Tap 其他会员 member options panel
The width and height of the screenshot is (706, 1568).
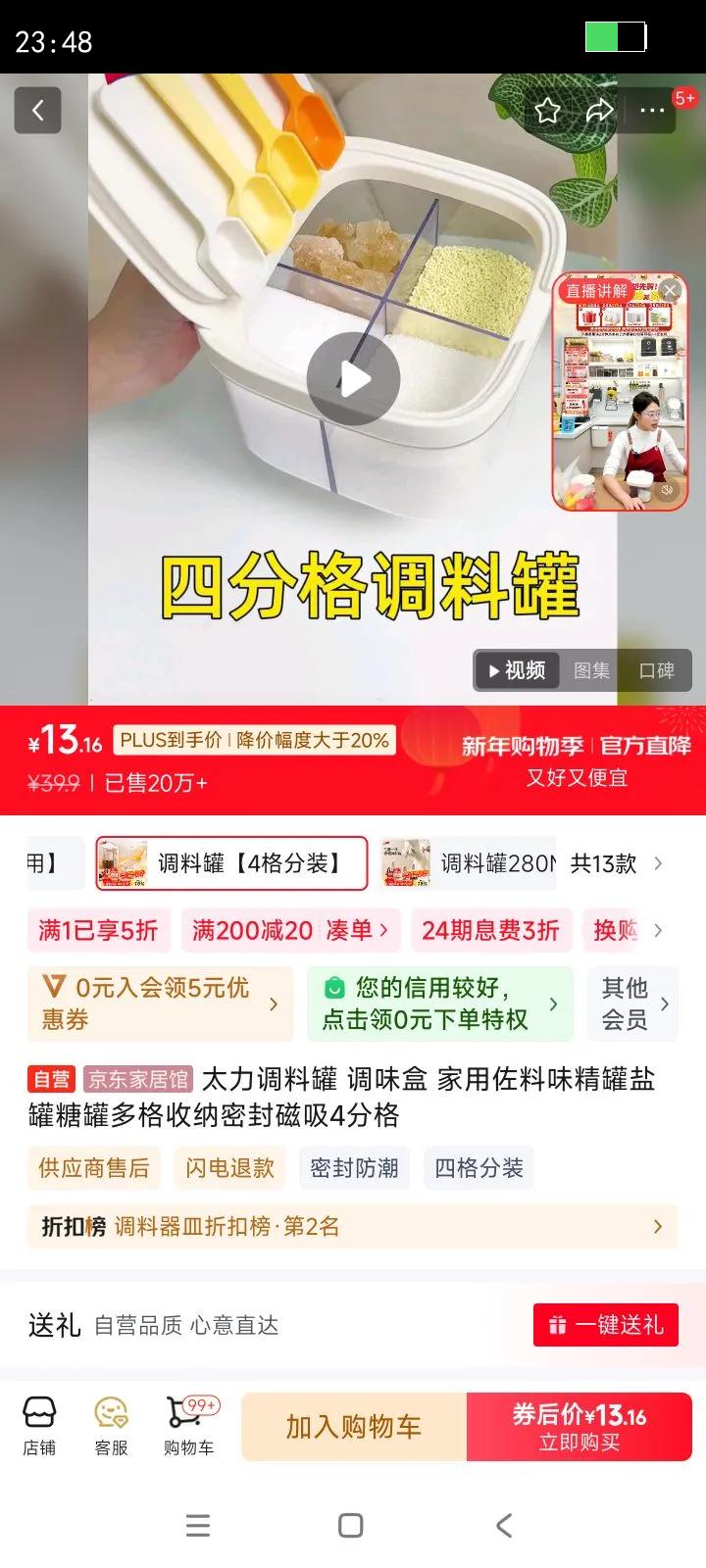[x=630, y=1004]
